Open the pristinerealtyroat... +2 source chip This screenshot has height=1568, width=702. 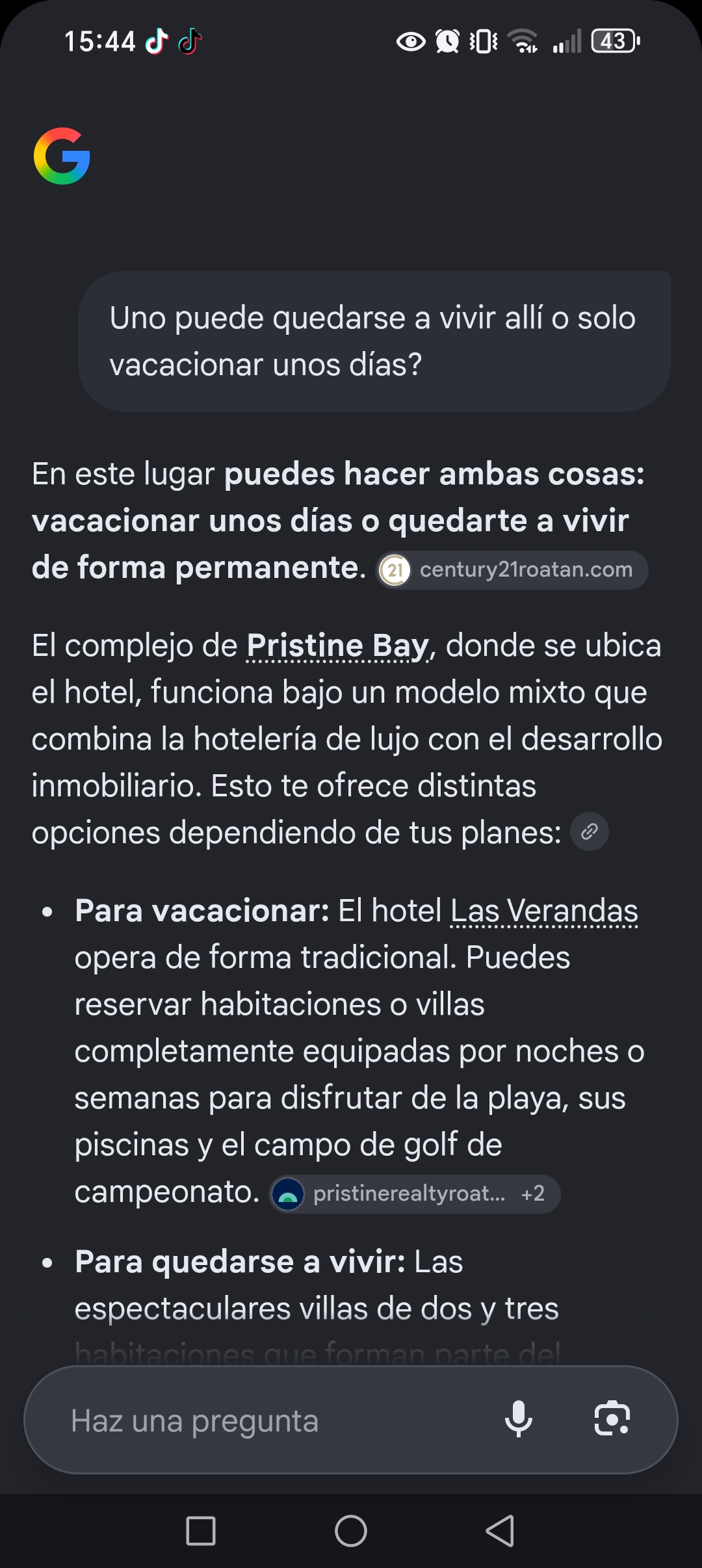(415, 1194)
